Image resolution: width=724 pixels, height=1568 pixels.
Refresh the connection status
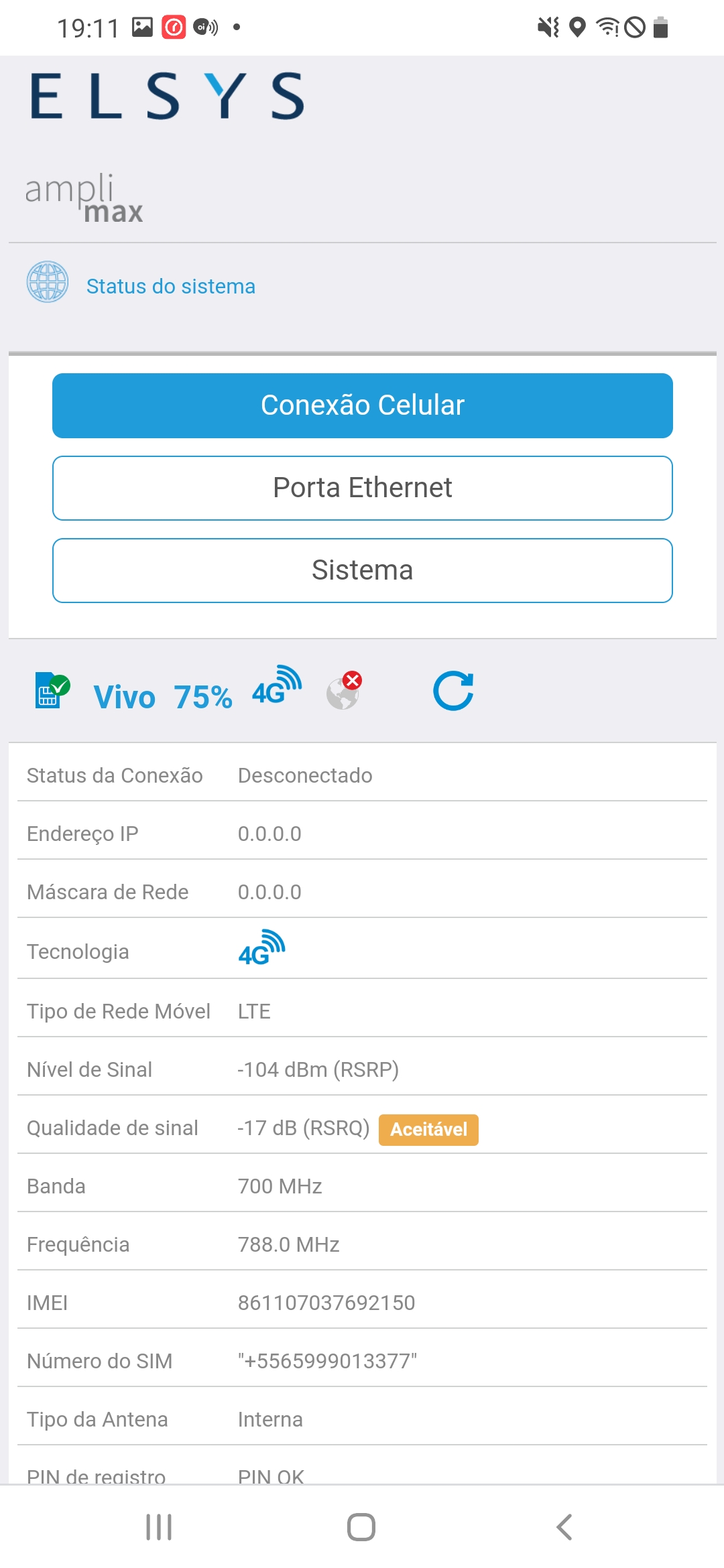tap(453, 690)
